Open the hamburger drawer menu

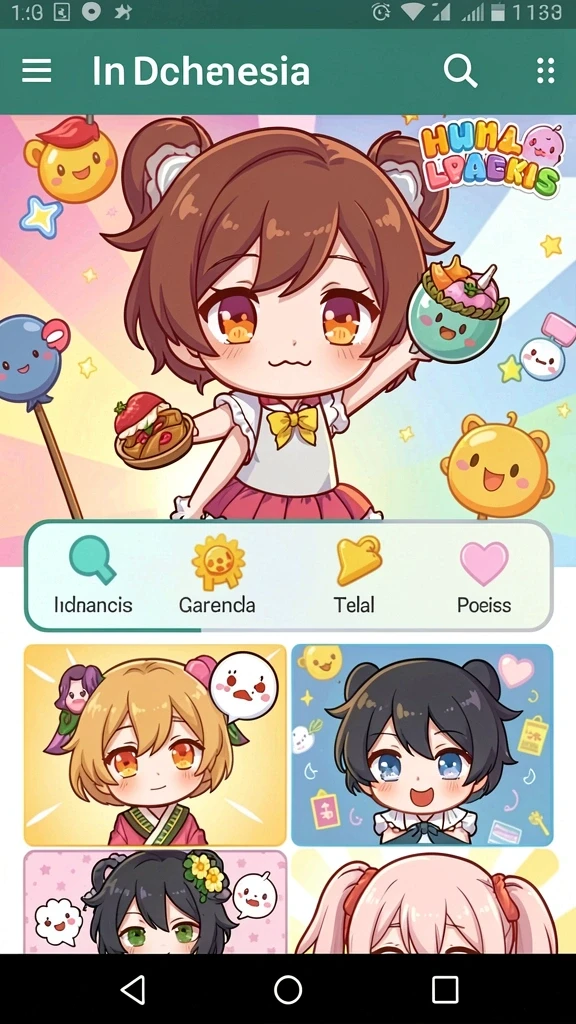(x=37, y=71)
